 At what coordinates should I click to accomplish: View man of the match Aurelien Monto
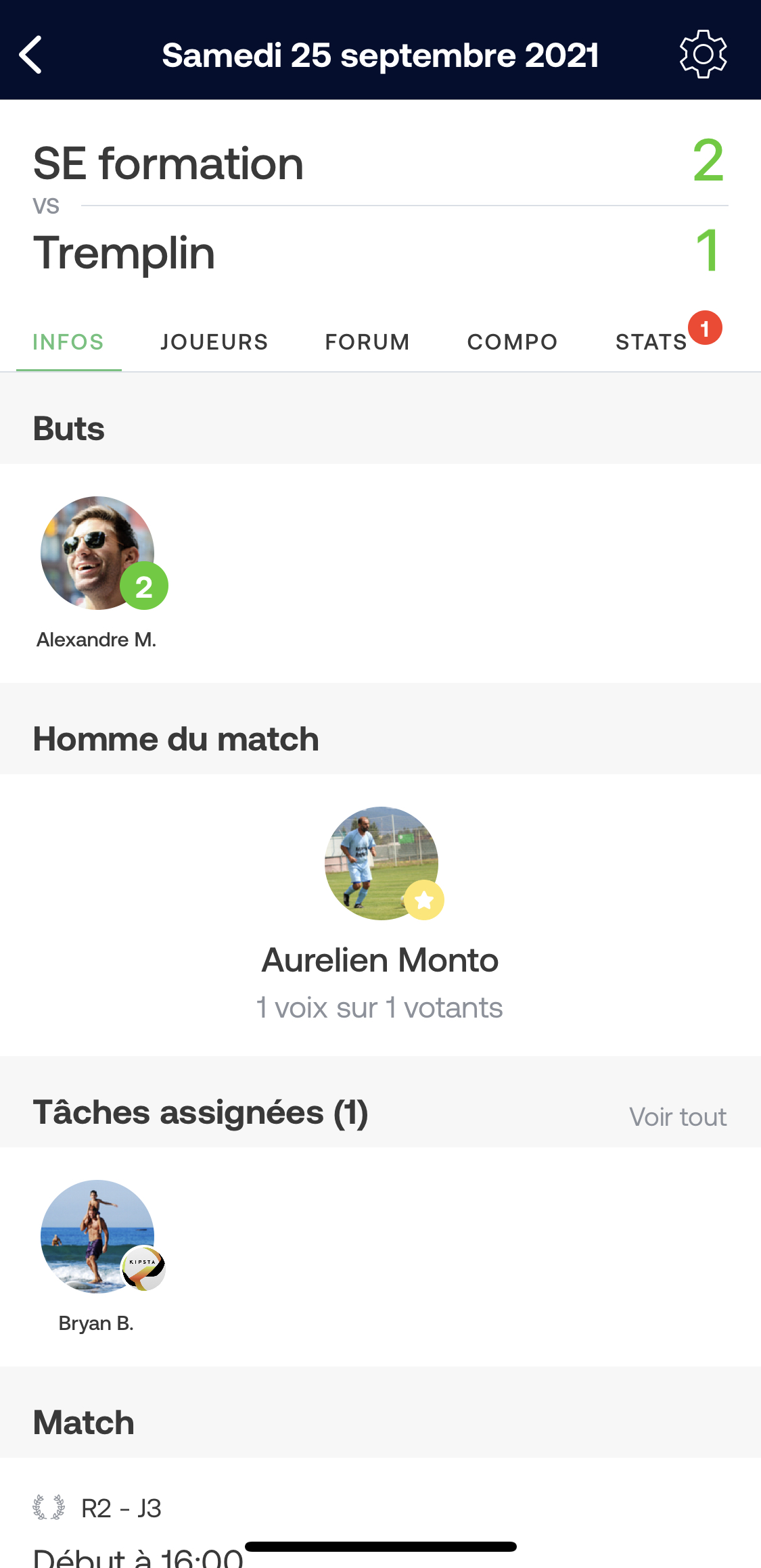click(x=381, y=864)
